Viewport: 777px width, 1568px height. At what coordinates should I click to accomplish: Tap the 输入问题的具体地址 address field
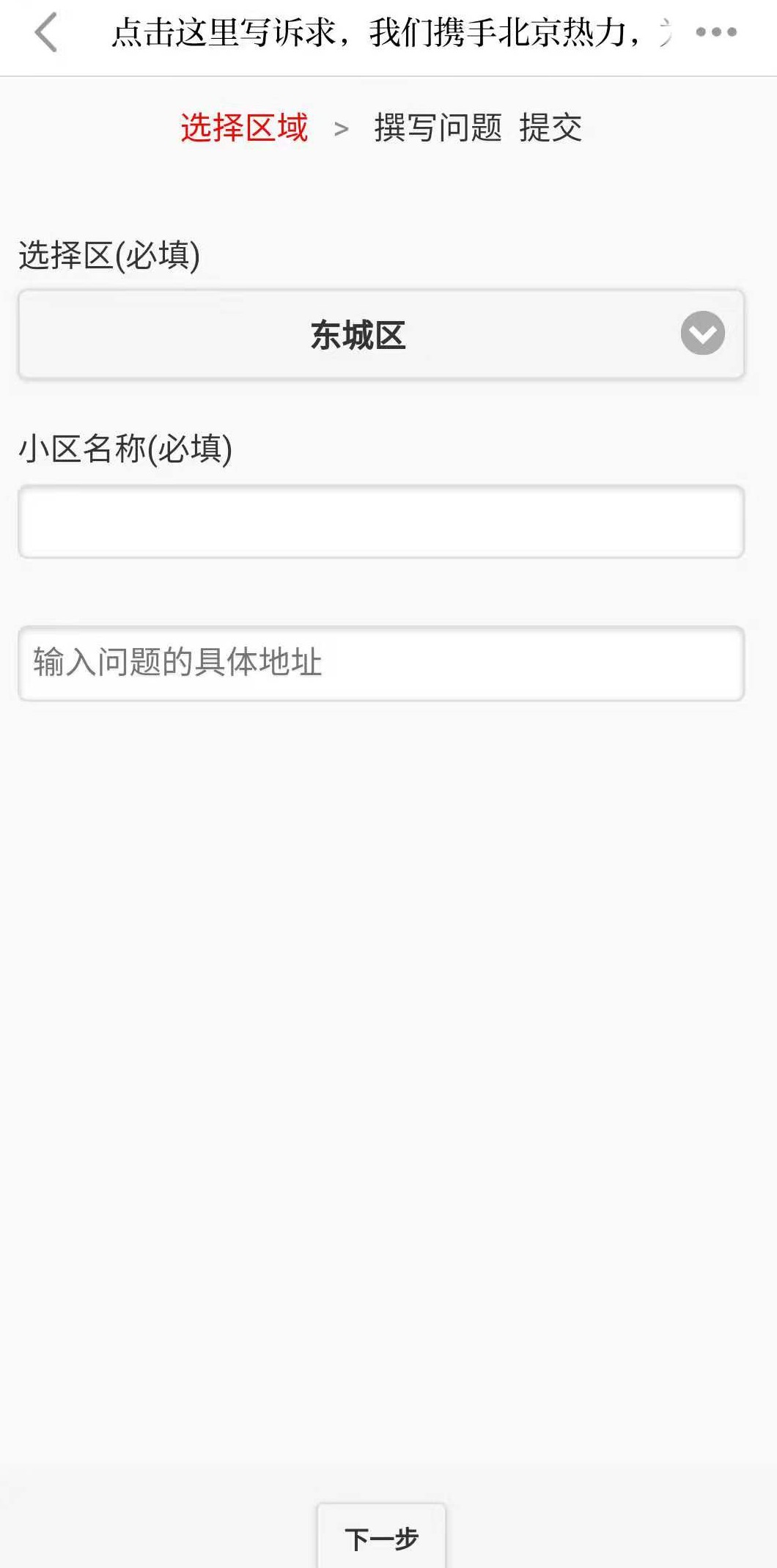click(380, 662)
